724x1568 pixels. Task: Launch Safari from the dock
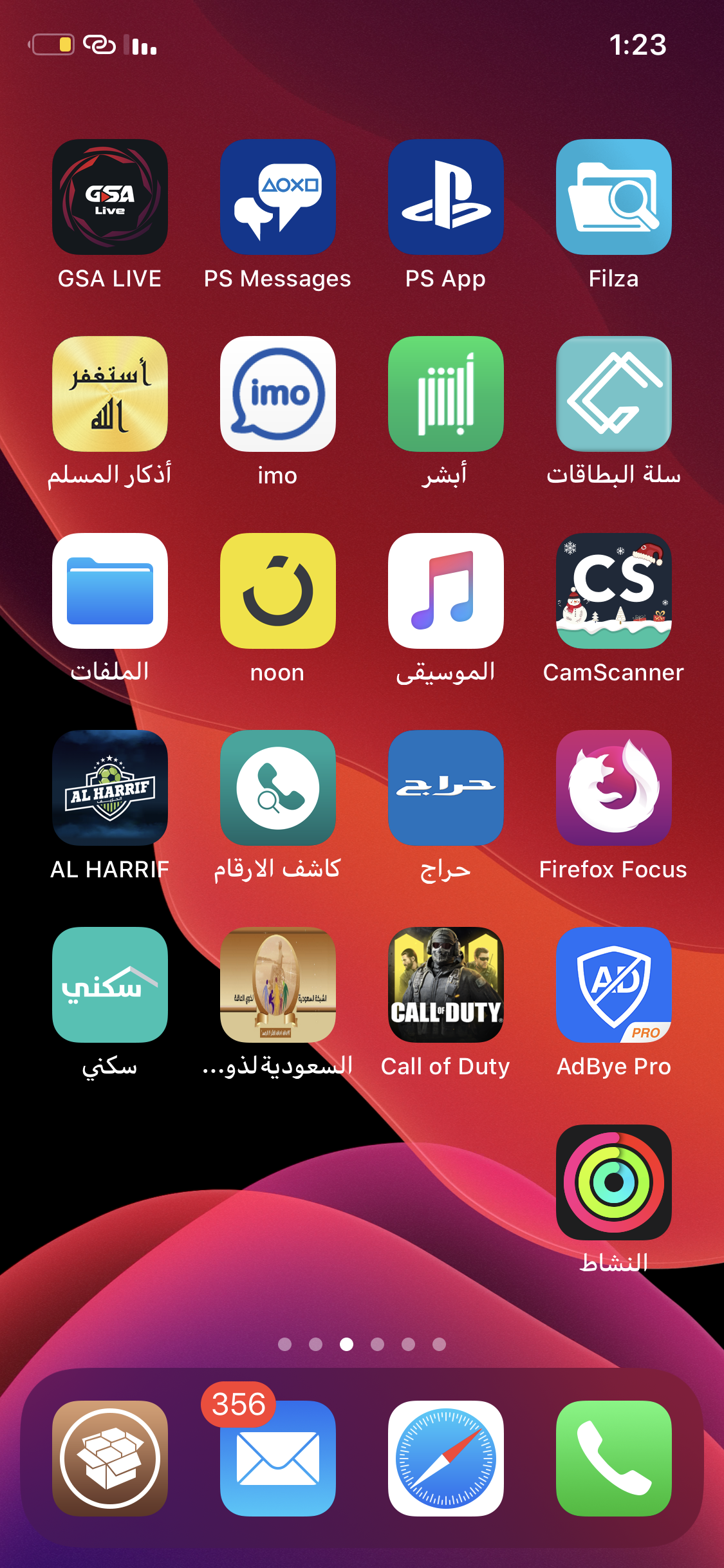[x=445, y=1459]
